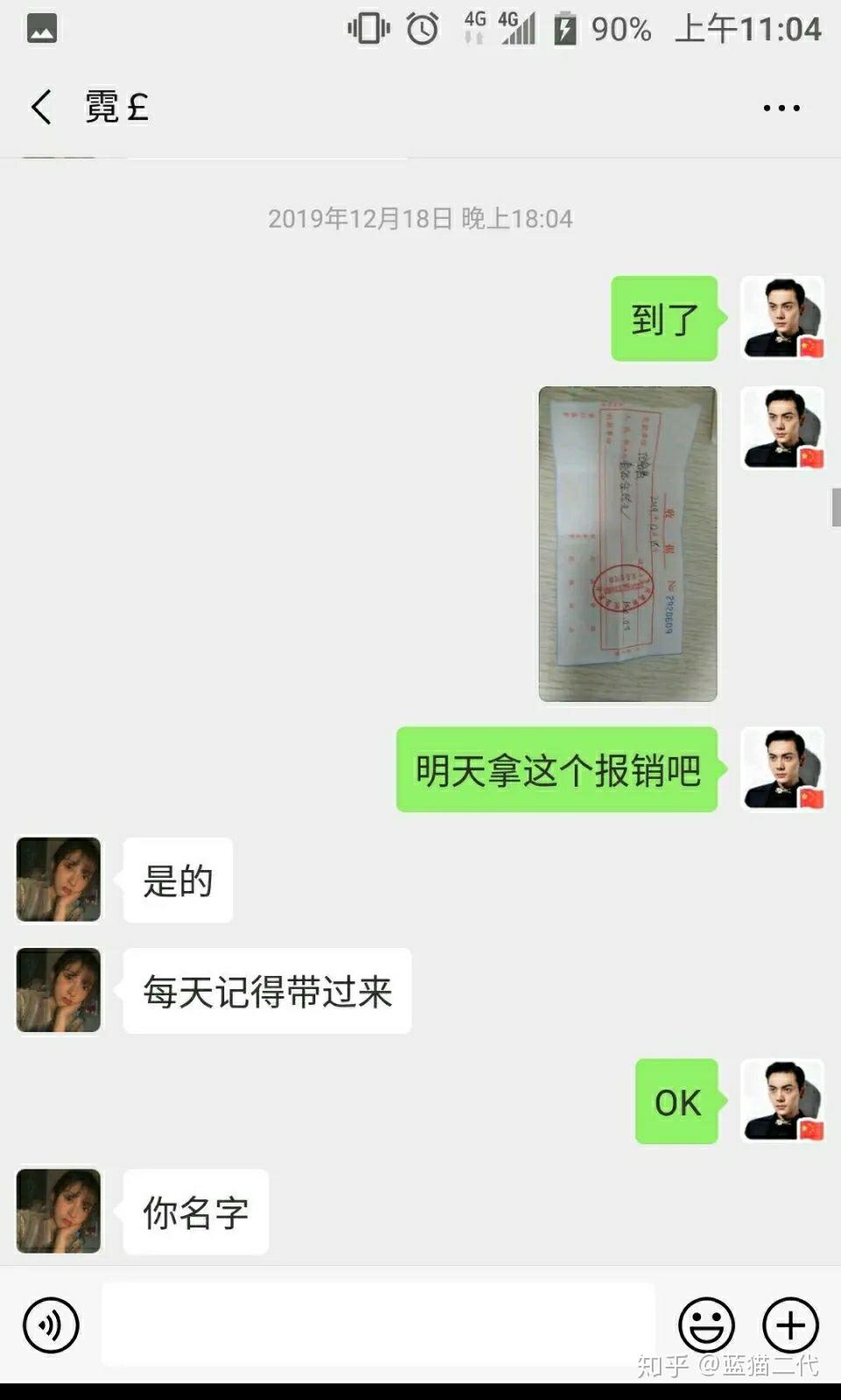Switch to voice message input
The height and width of the screenshot is (1400, 841).
[x=51, y=1325]
